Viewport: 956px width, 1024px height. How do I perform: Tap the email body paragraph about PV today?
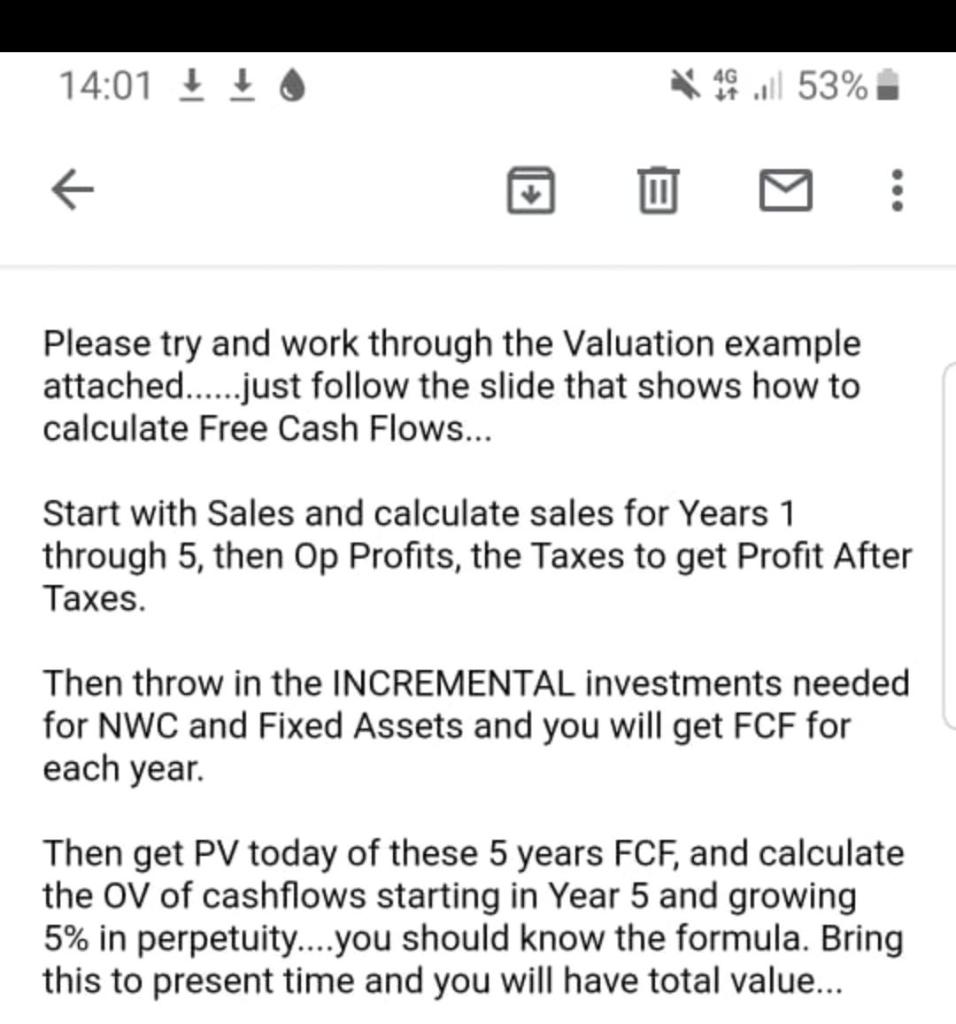point(470,916)
